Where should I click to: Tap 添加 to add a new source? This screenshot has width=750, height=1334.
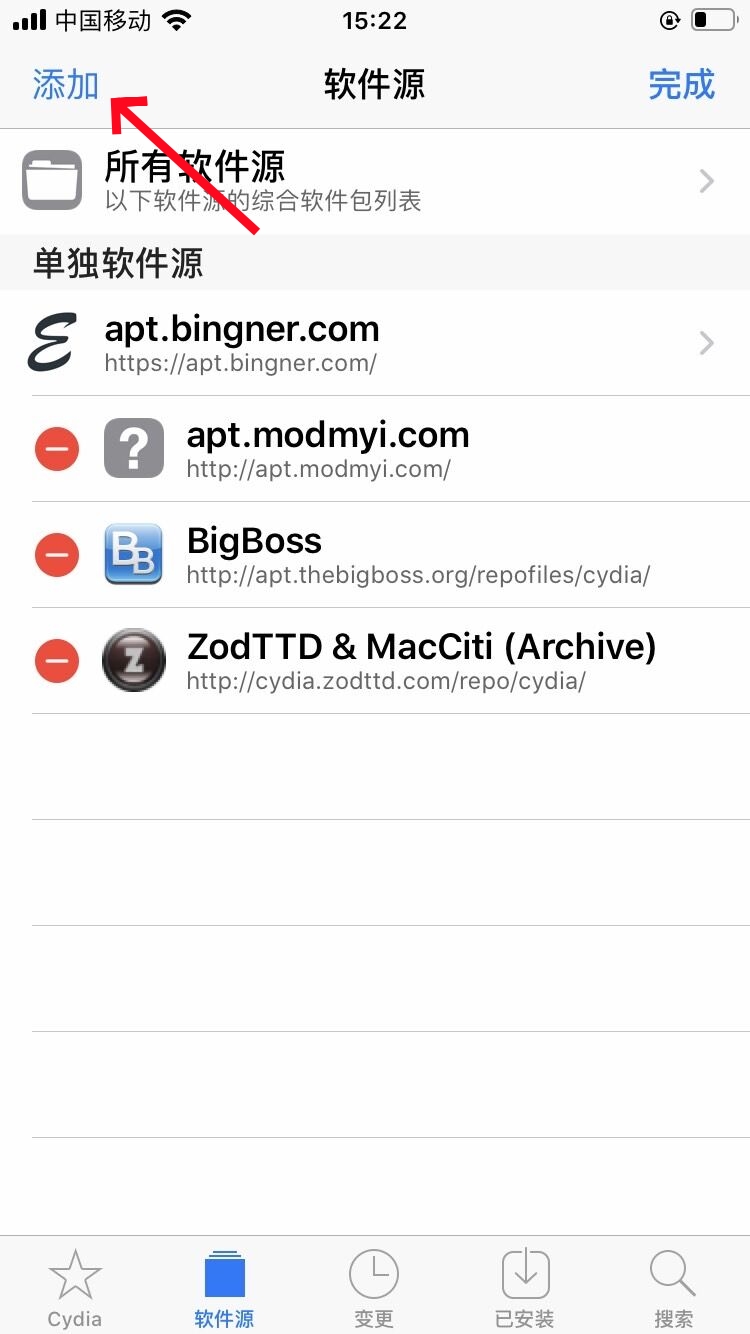coord(65,85)
